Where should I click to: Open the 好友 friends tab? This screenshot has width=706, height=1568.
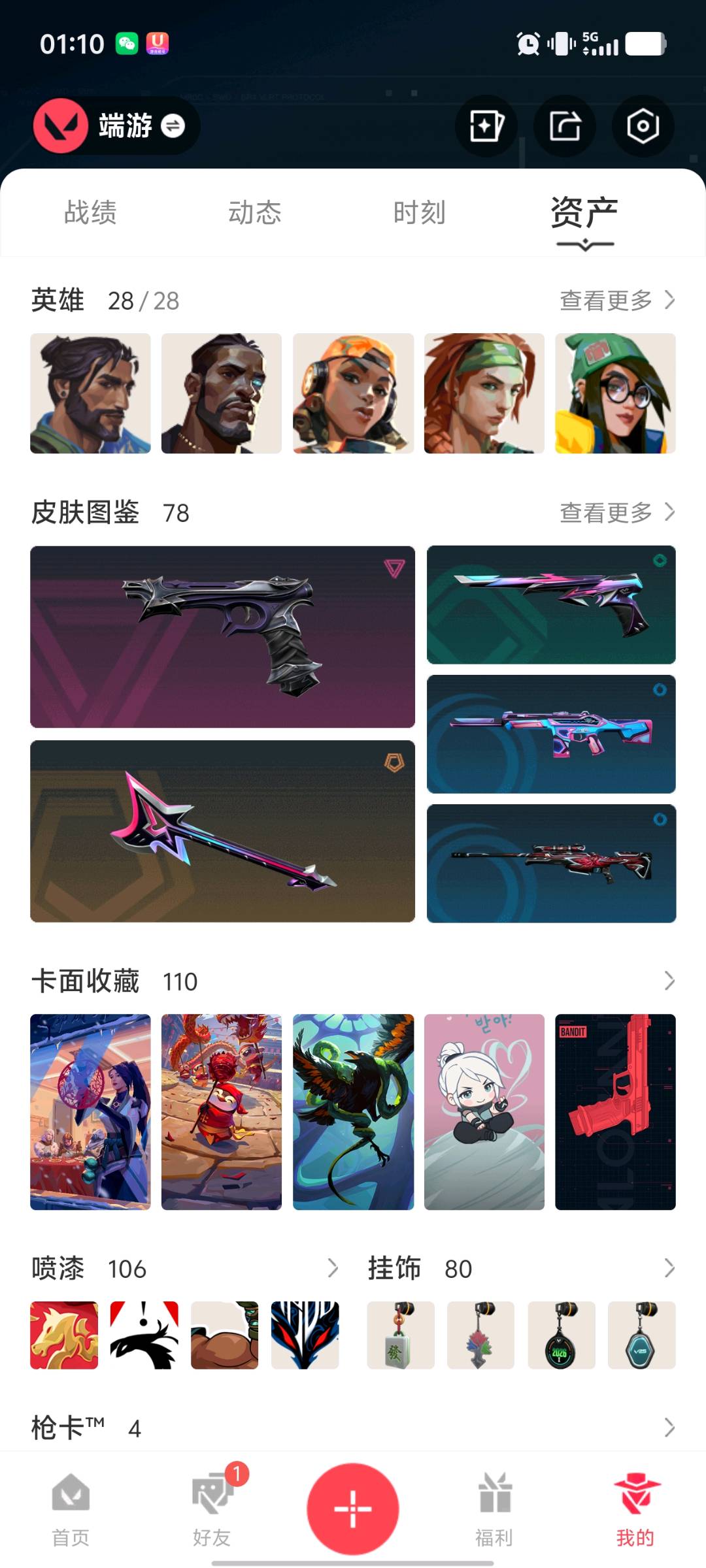click(212, 1509)
